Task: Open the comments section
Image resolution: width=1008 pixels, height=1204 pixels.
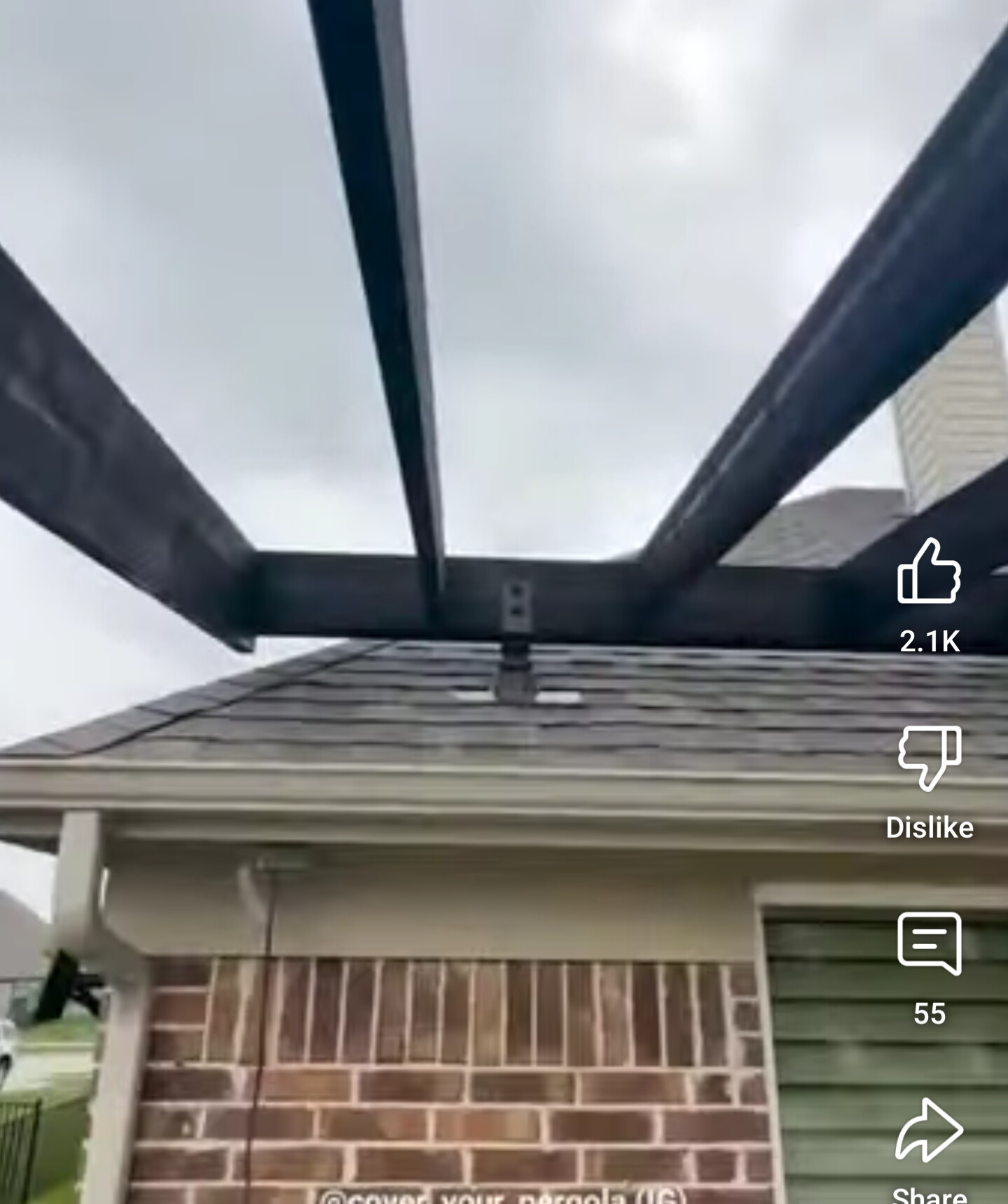Action: 929,943
